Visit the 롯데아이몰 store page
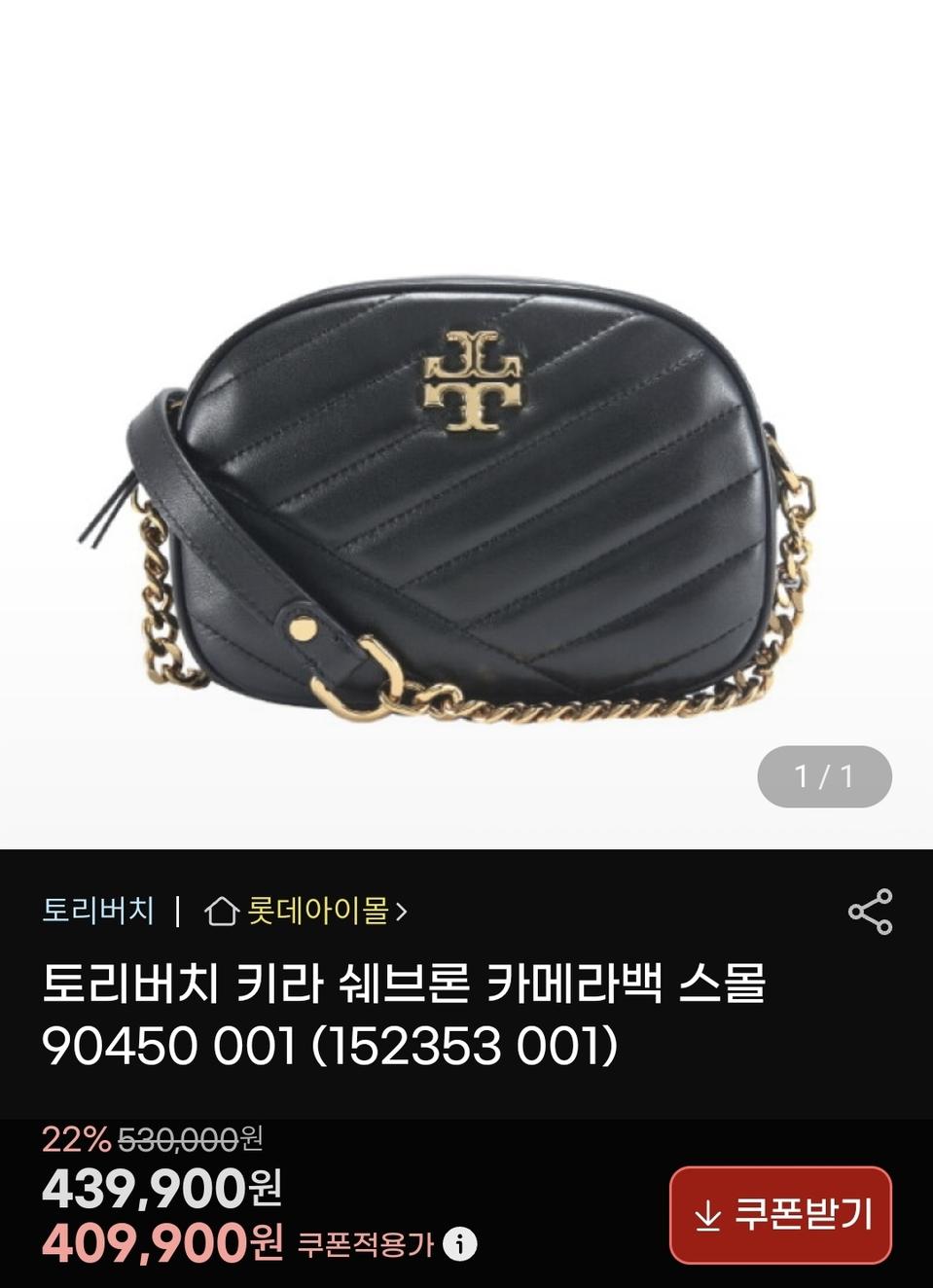Viewport: 933px width, 1288px height. click(321, 912)
